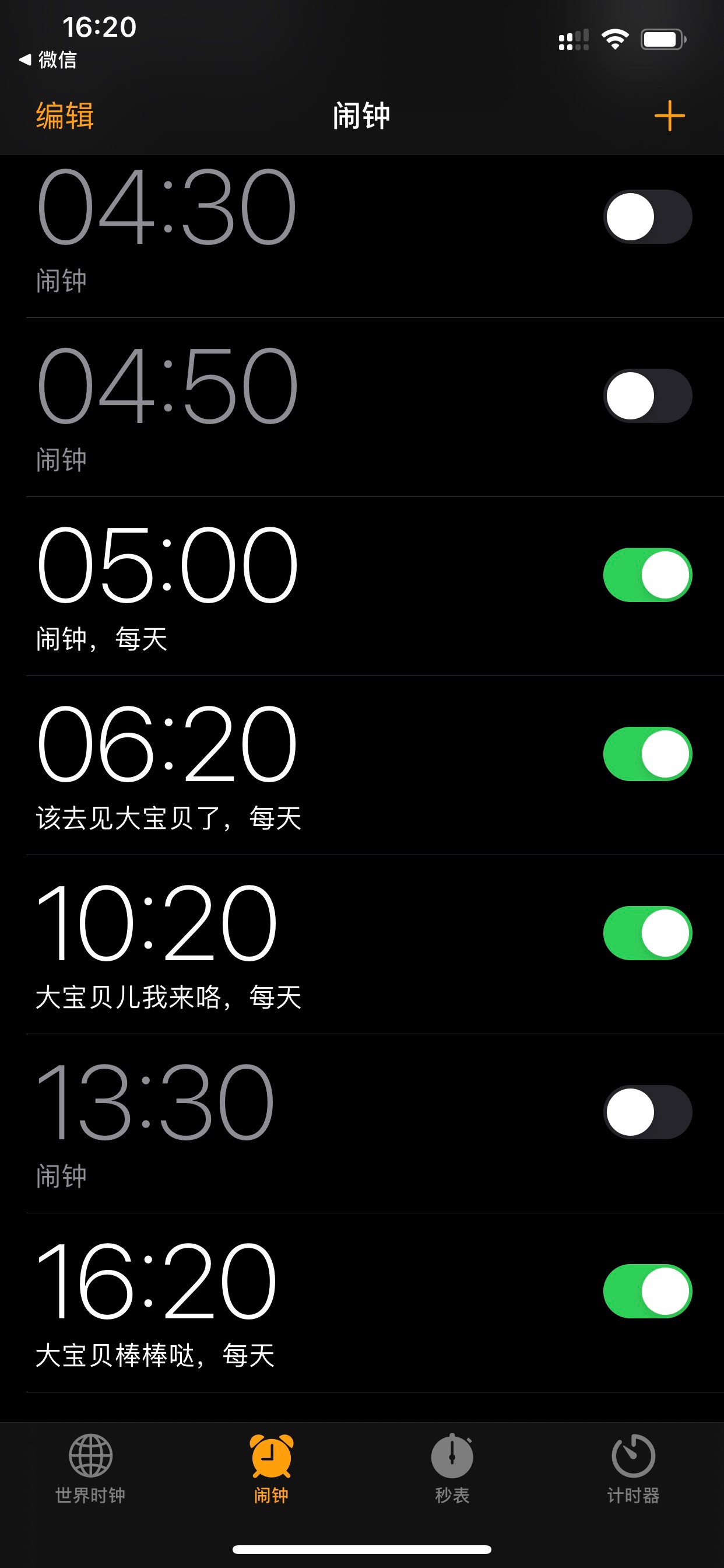This screenshot has width=724, height=1568.
Task: Add a new alarm with plus icon
Action: 669,116
